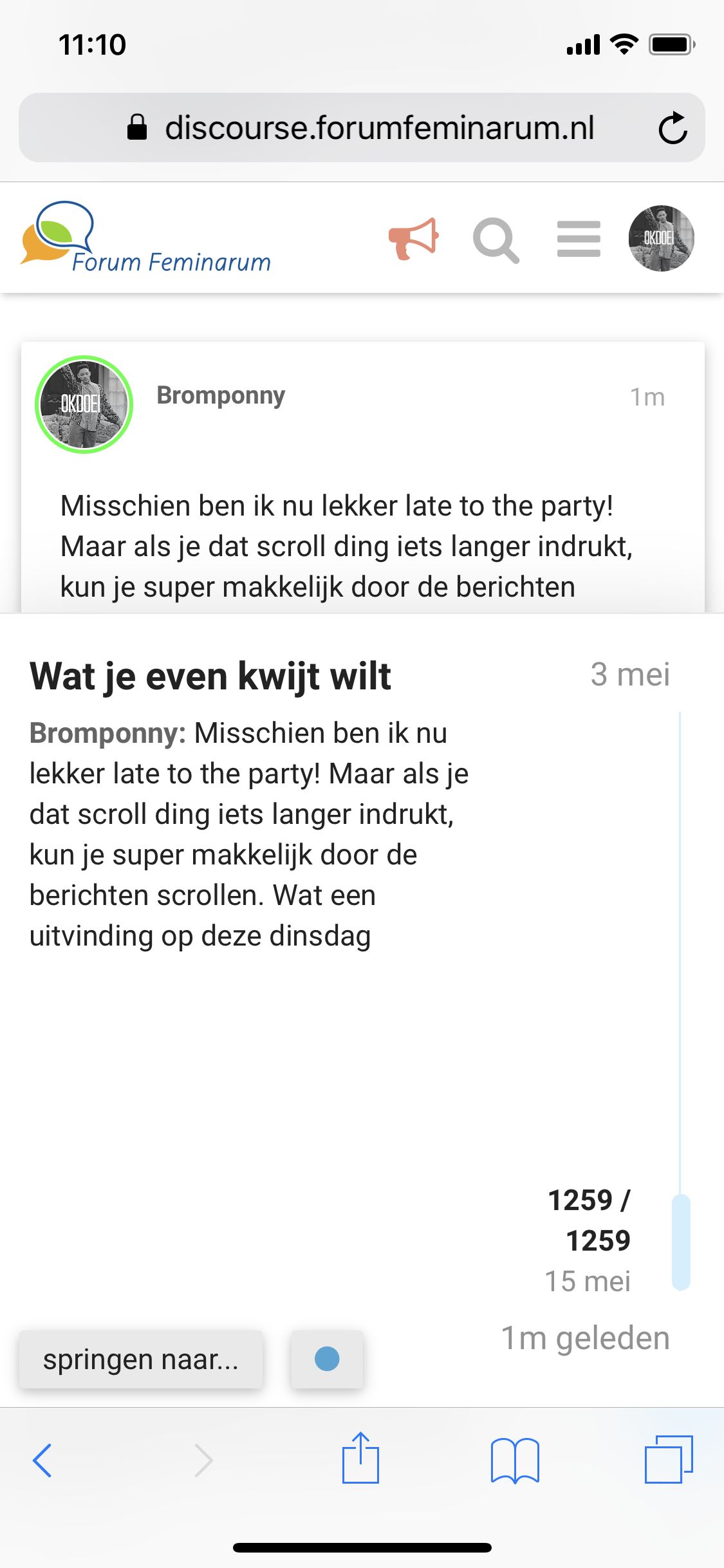Open the Bromponny username link

[221, 395]
